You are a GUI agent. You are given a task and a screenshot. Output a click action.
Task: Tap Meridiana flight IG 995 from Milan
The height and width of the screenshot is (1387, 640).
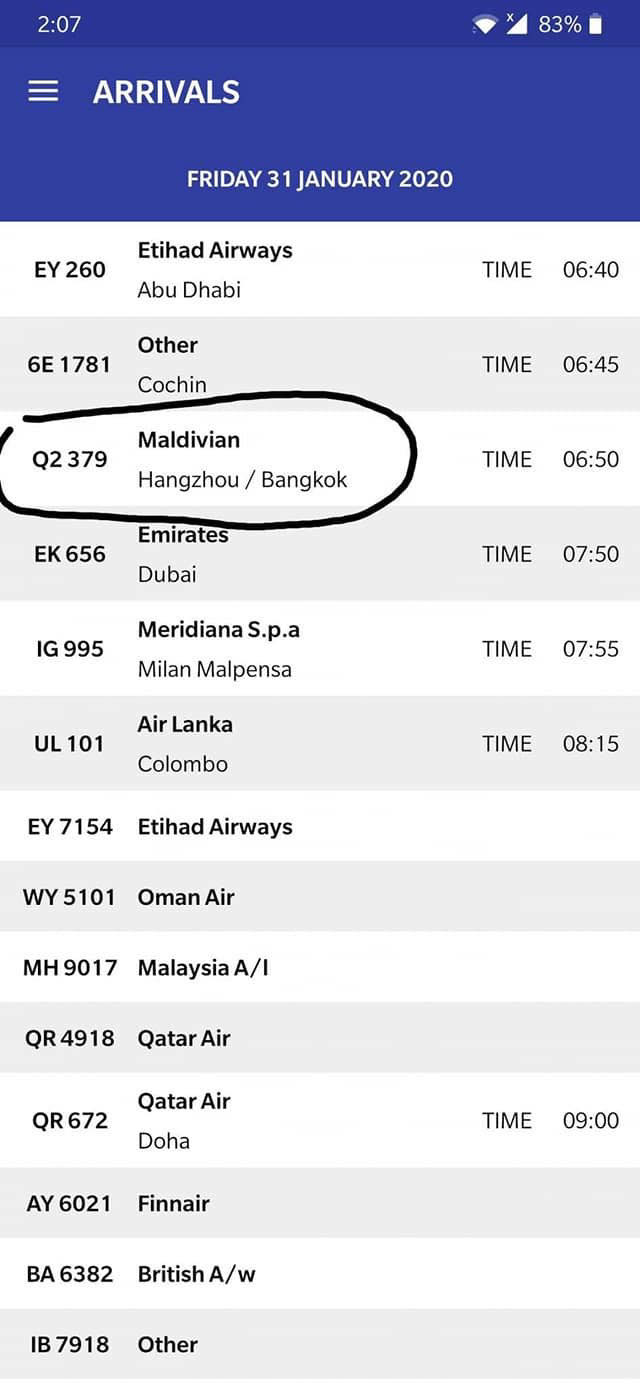(320, 648)
